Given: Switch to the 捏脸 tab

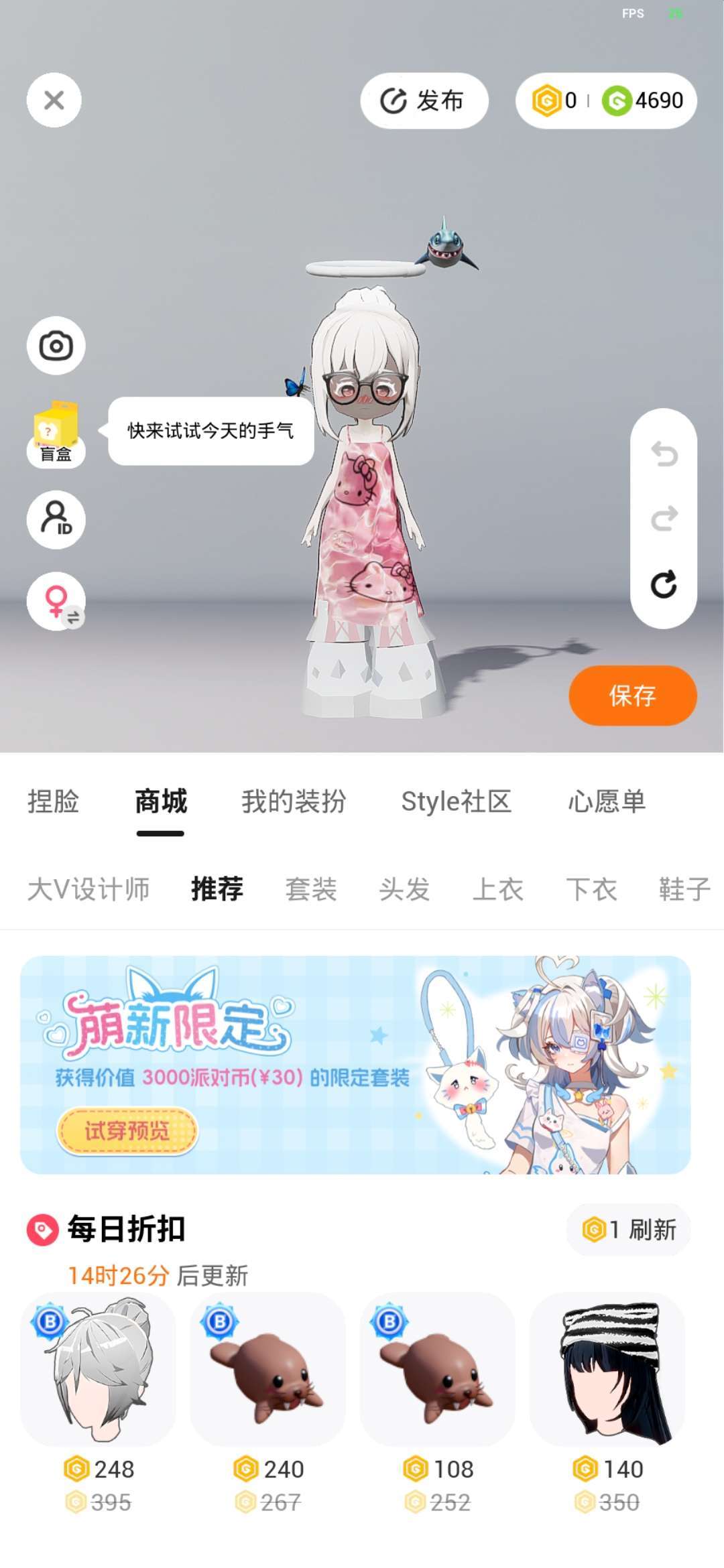Looking at the screenshot, I should (53, 801).
